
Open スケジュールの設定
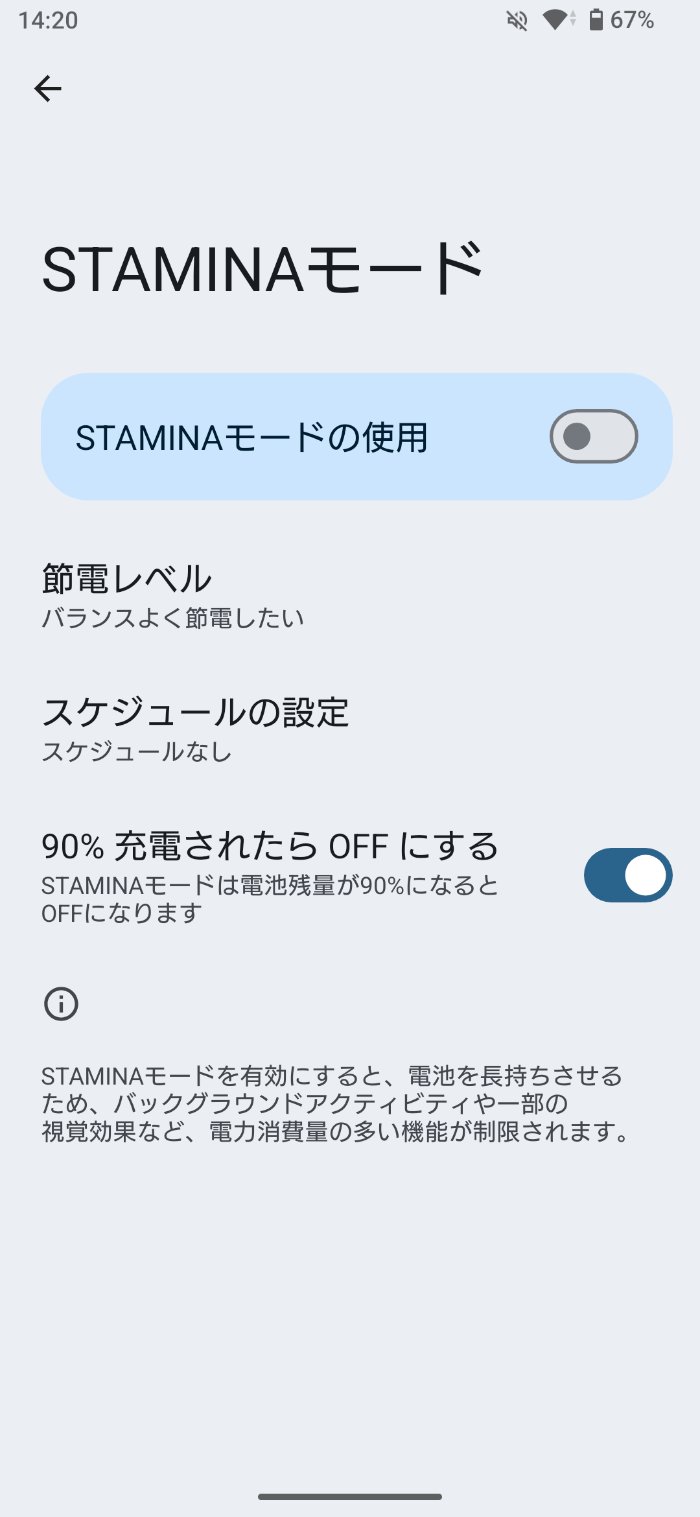195,728
